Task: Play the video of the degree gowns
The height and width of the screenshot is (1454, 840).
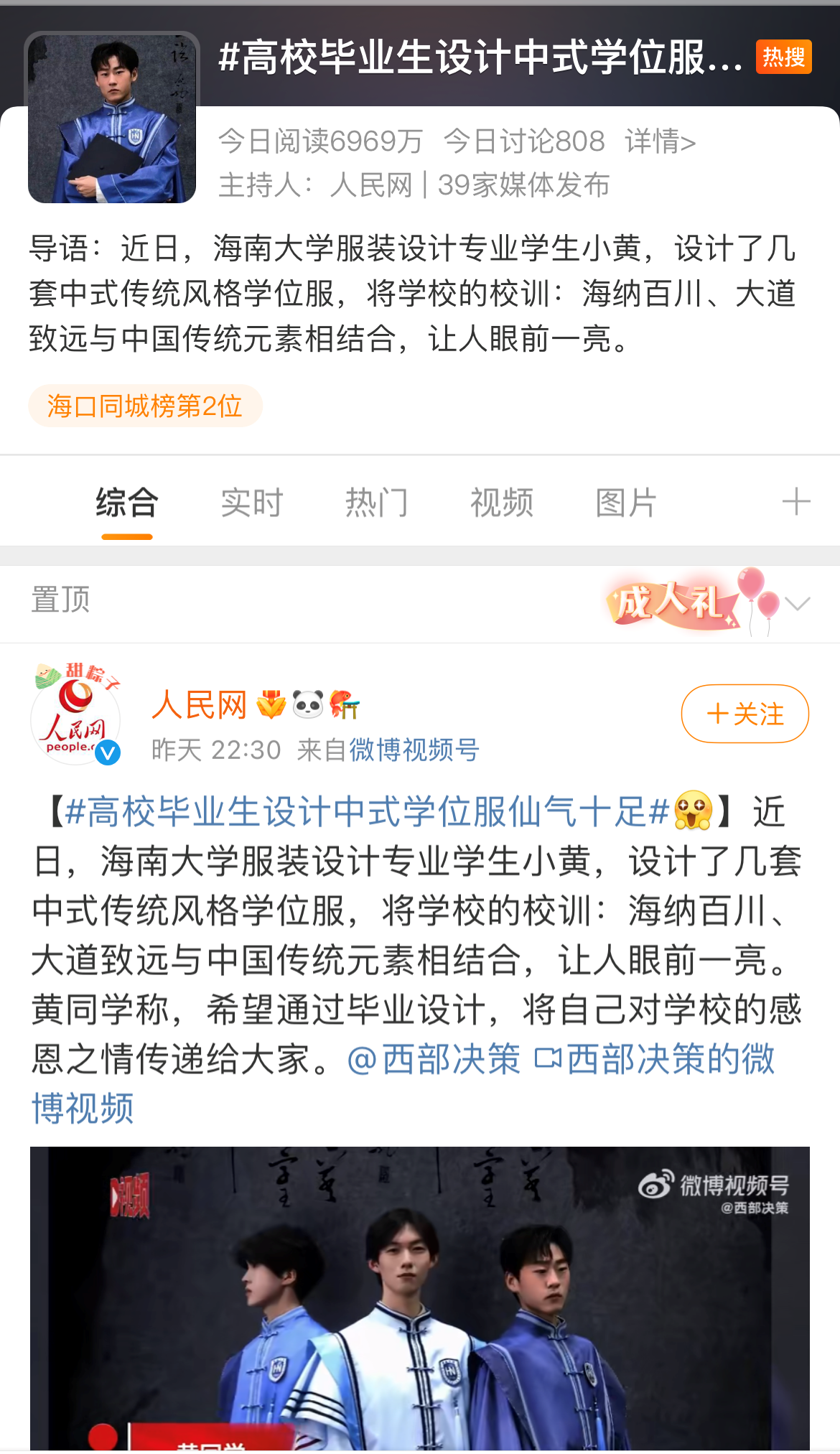Action: tap(419, 1298)
